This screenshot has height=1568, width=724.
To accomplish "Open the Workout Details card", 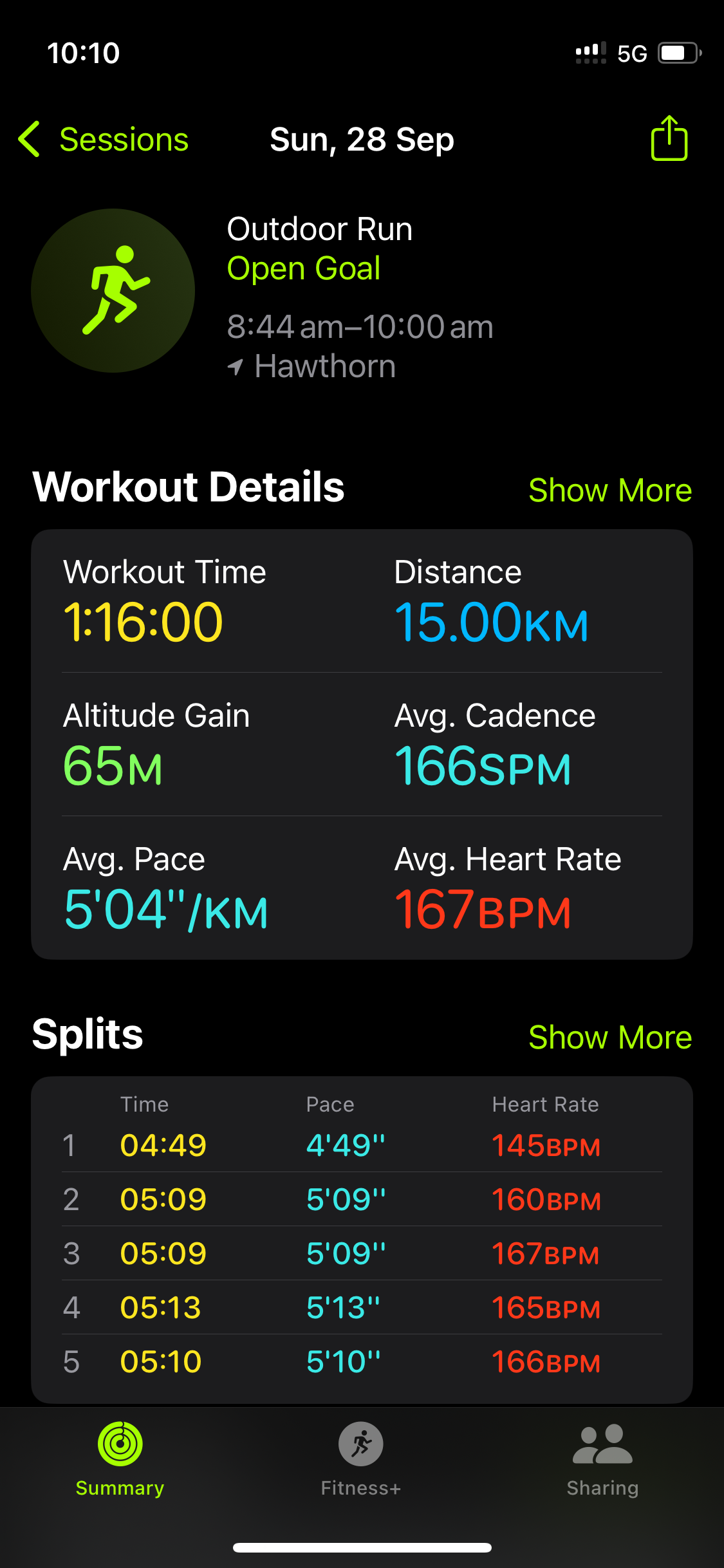I will [362, 744].
